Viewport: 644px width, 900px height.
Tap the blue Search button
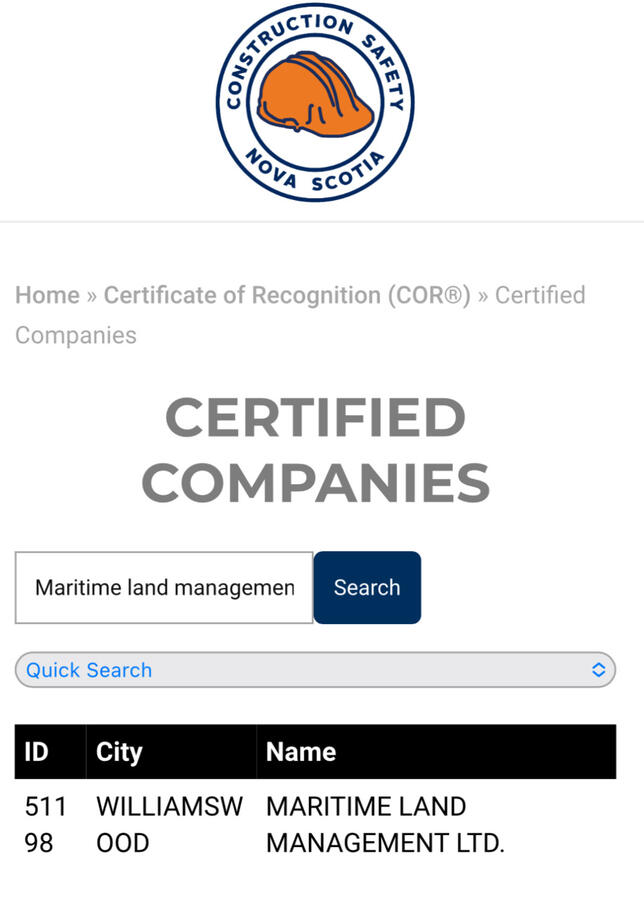click(367, 588)
